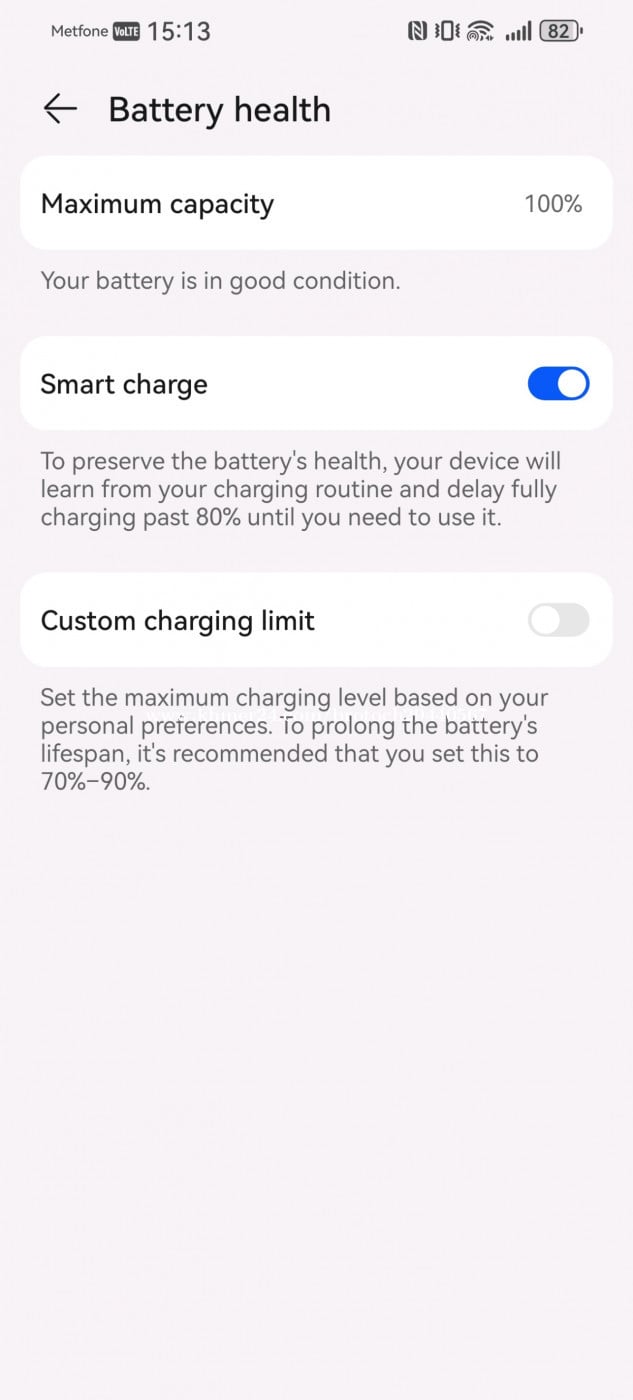Screen dimensions: 633x1400
Task: Go back from Battery health
Action: point(60,109)
